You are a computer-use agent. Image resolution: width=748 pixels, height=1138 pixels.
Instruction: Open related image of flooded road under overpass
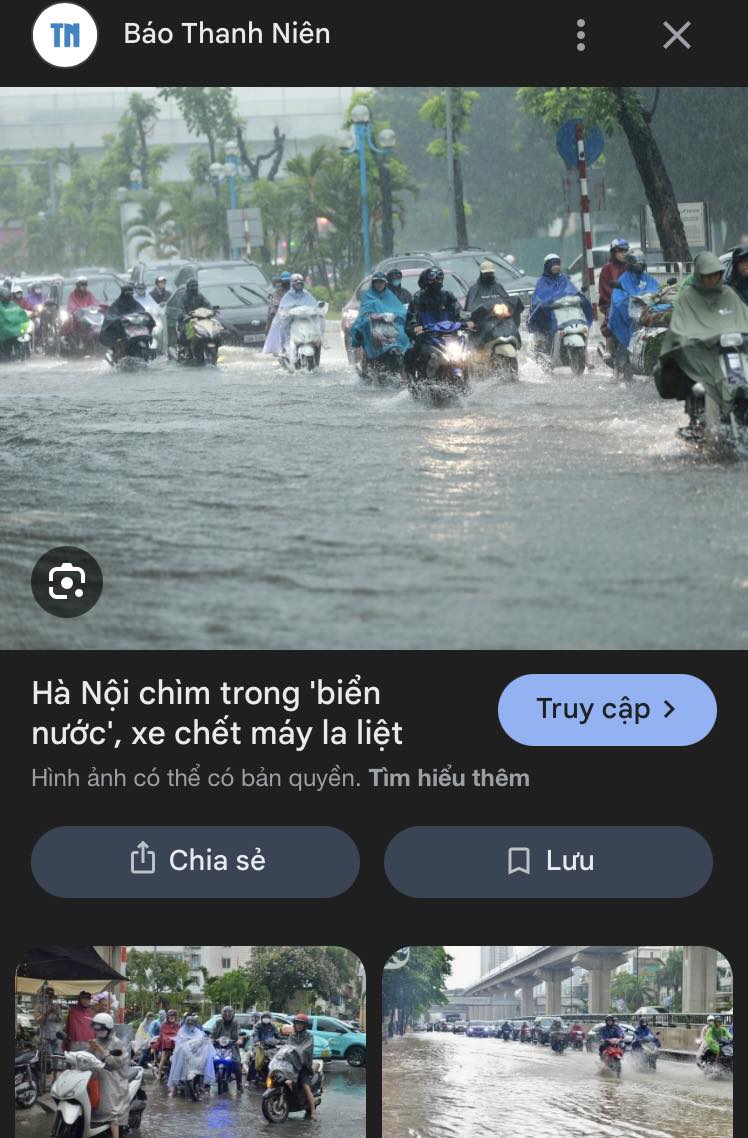[x=557, y=1040]
